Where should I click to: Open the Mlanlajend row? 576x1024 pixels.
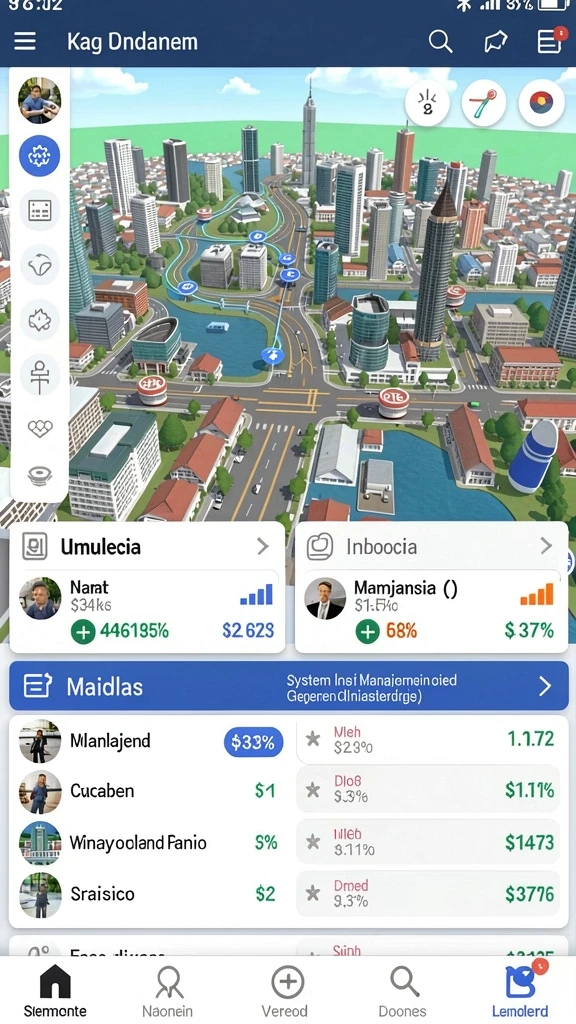152,741
